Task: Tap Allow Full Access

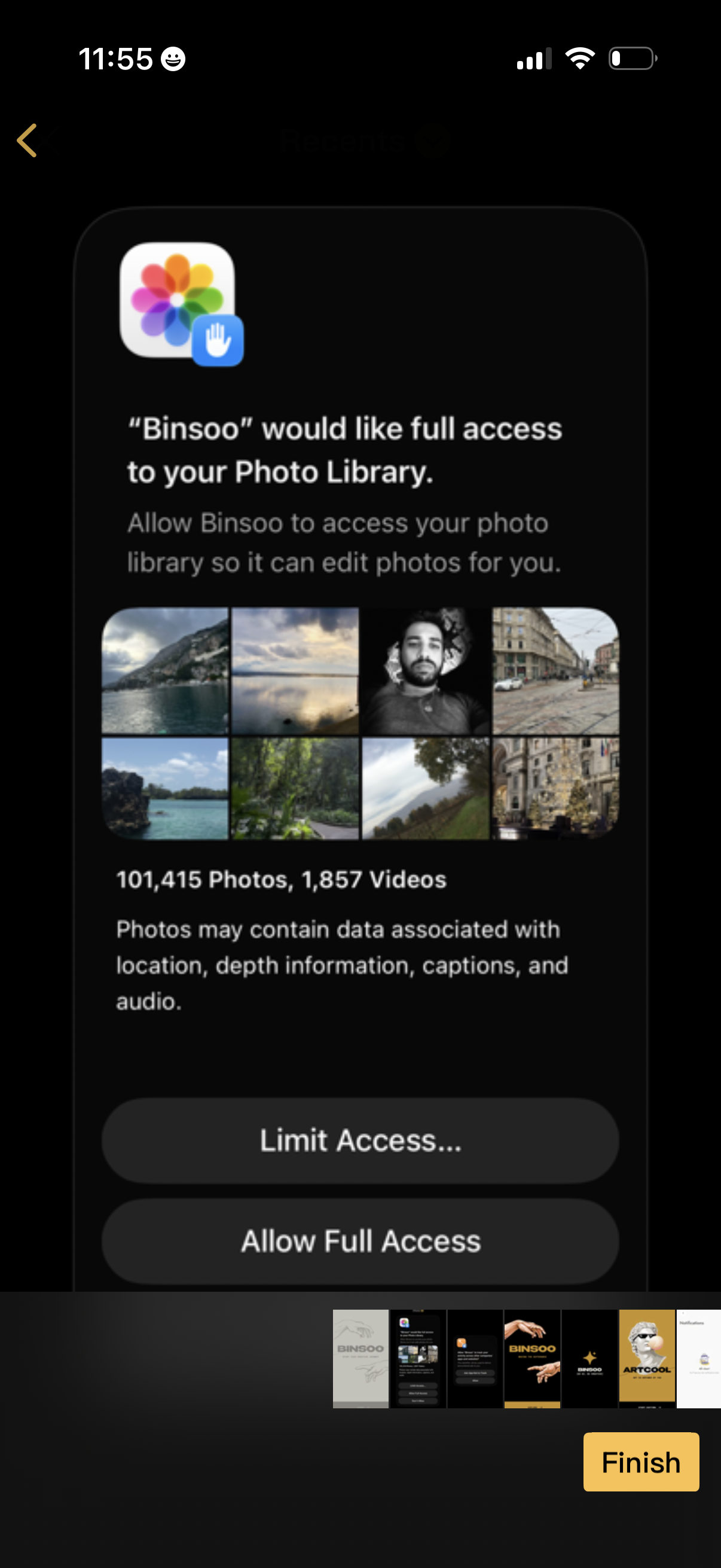Action: click(x=360, y=1240)
